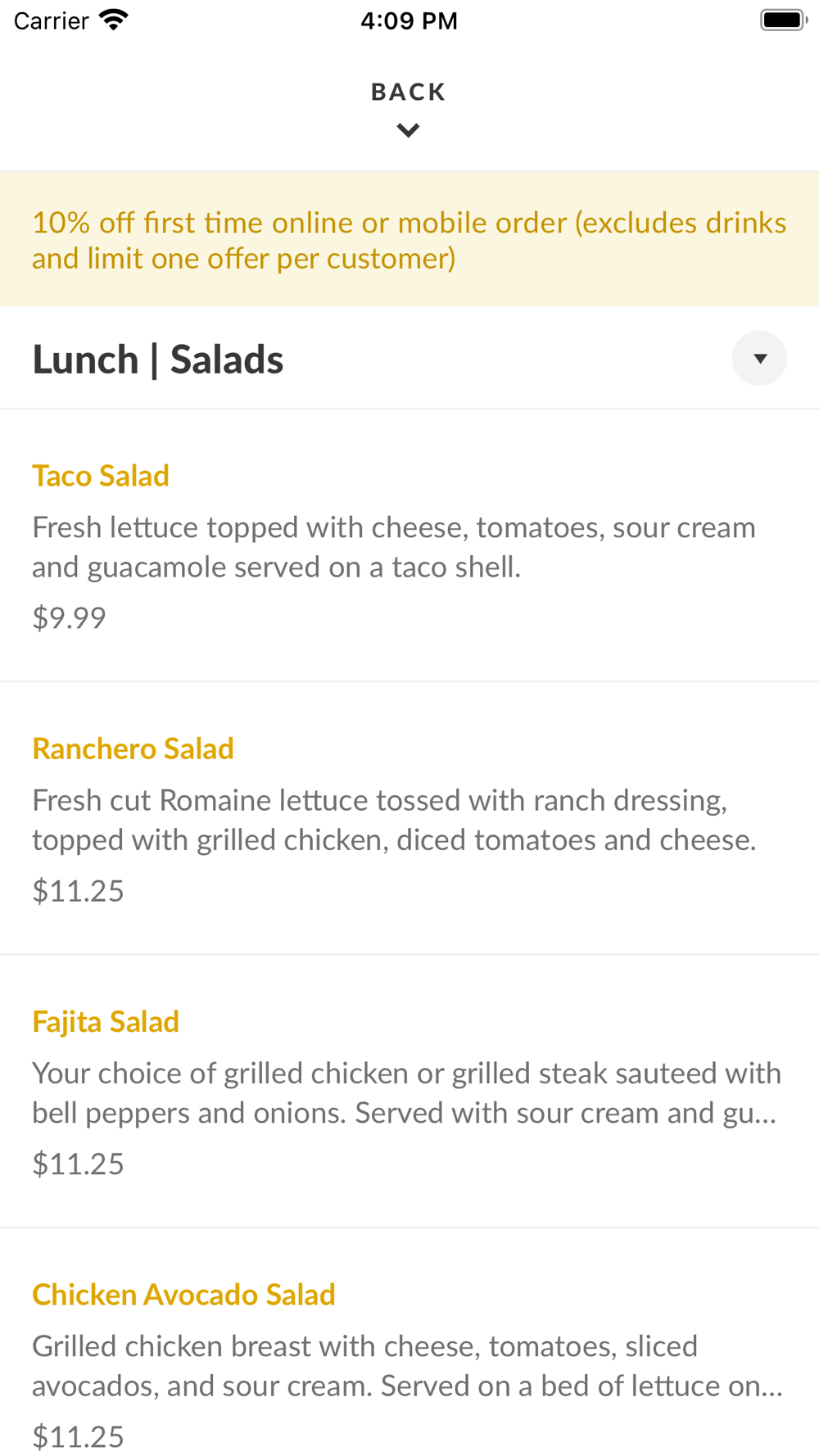Tap the BACK button

tap(408, 106)
